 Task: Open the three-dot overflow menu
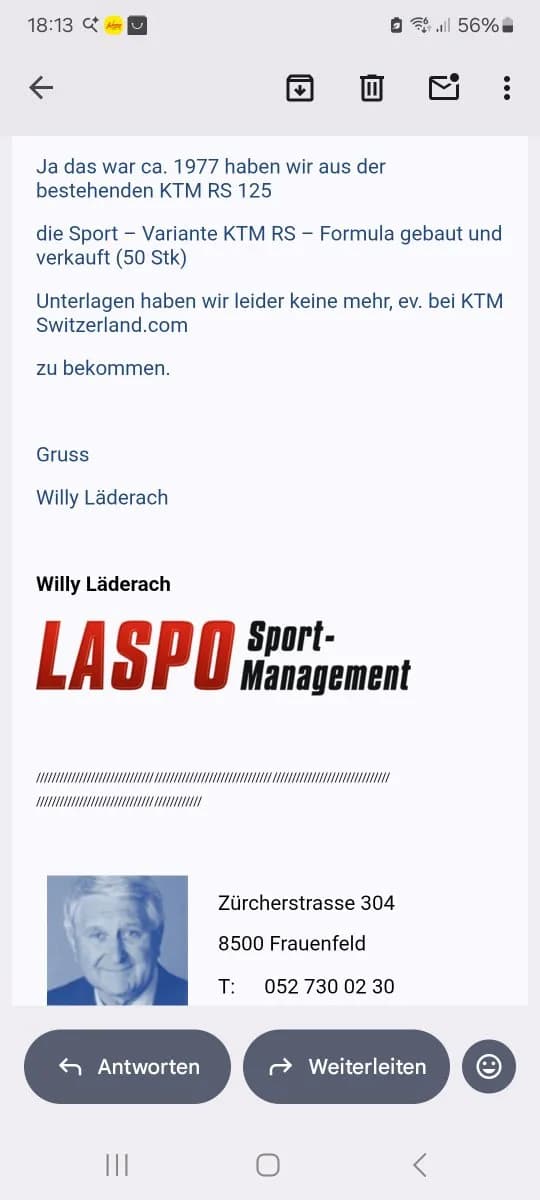coord(507,88)
